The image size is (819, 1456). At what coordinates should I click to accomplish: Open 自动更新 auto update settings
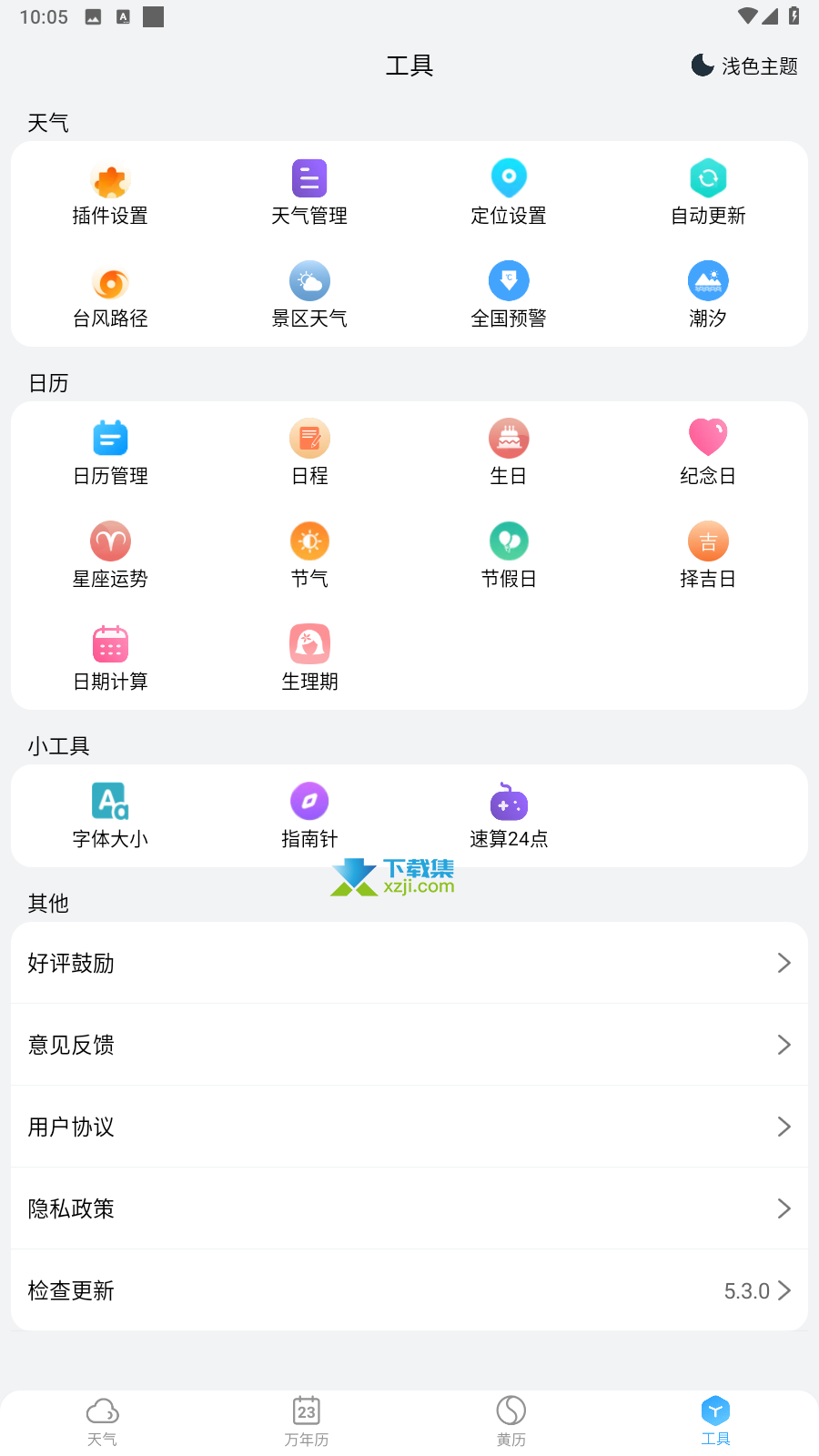pos(708,194)
